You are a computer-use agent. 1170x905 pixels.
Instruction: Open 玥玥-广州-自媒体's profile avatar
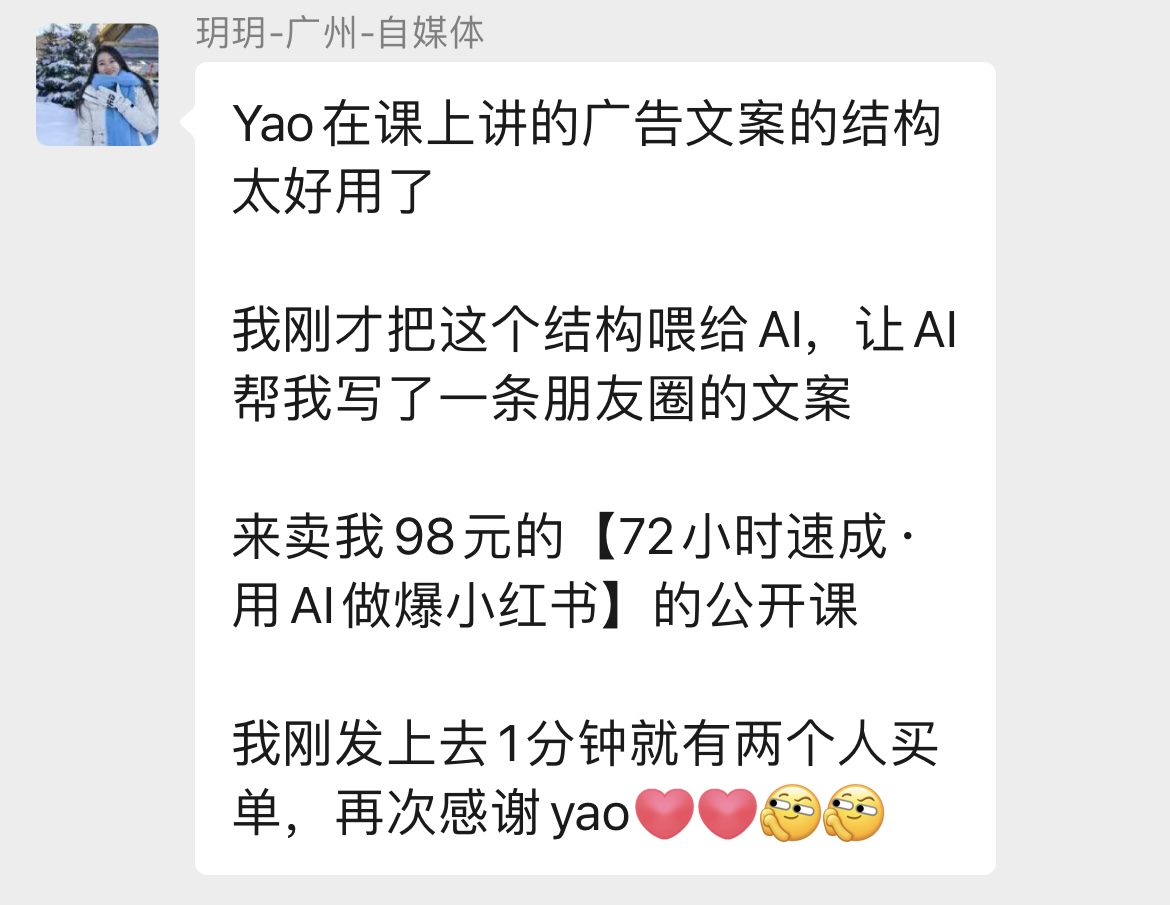click(97, 86)
